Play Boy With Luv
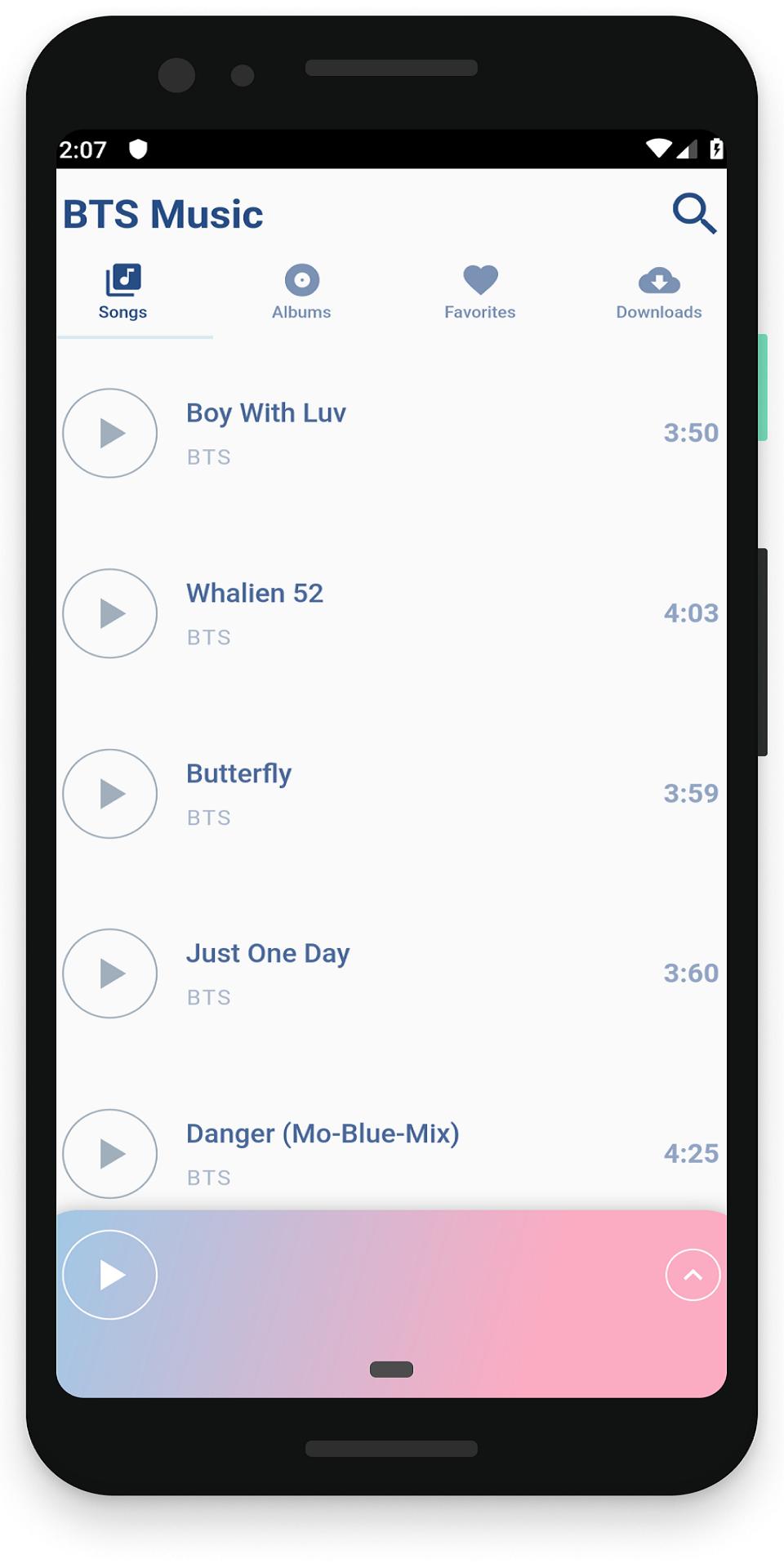 click(110, 433)
